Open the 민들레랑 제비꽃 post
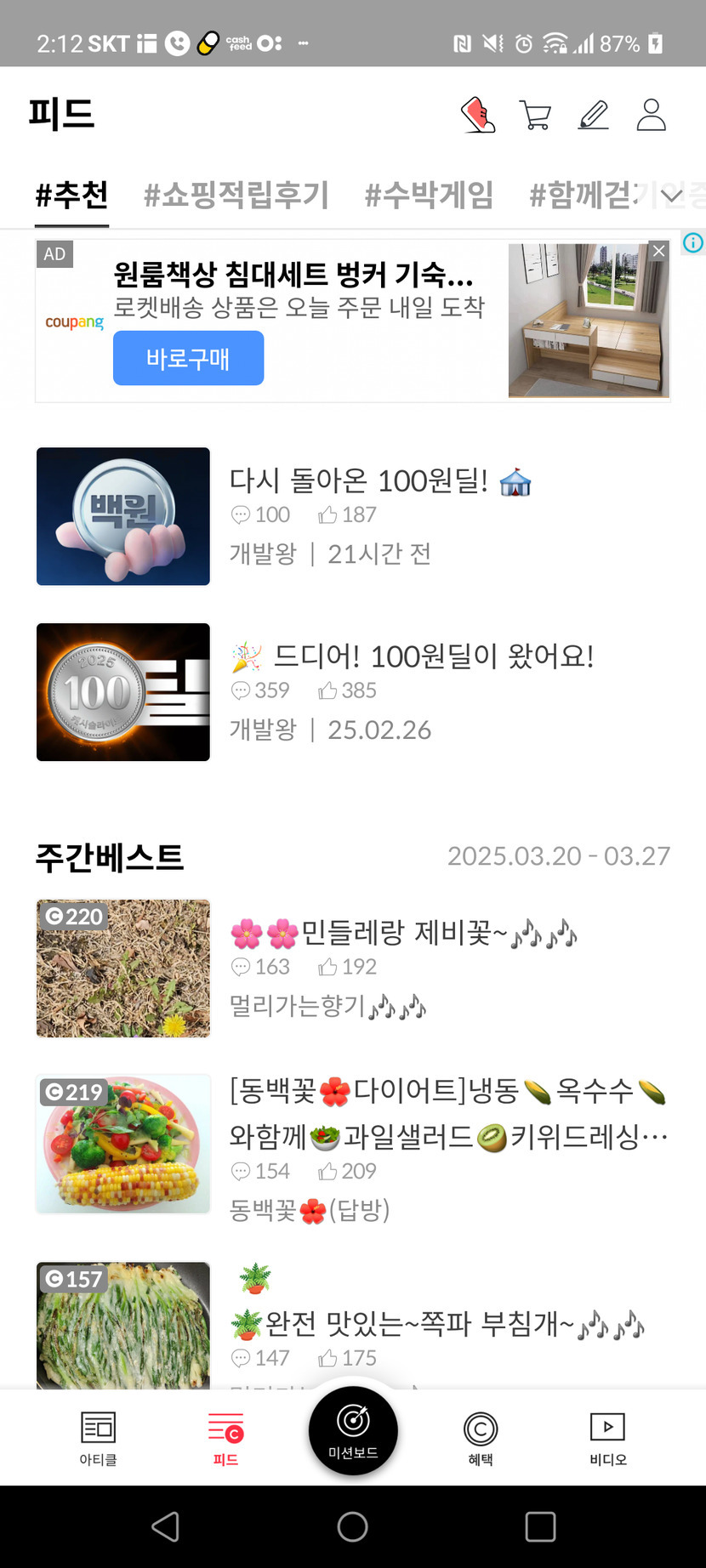 tap(403, 934)
